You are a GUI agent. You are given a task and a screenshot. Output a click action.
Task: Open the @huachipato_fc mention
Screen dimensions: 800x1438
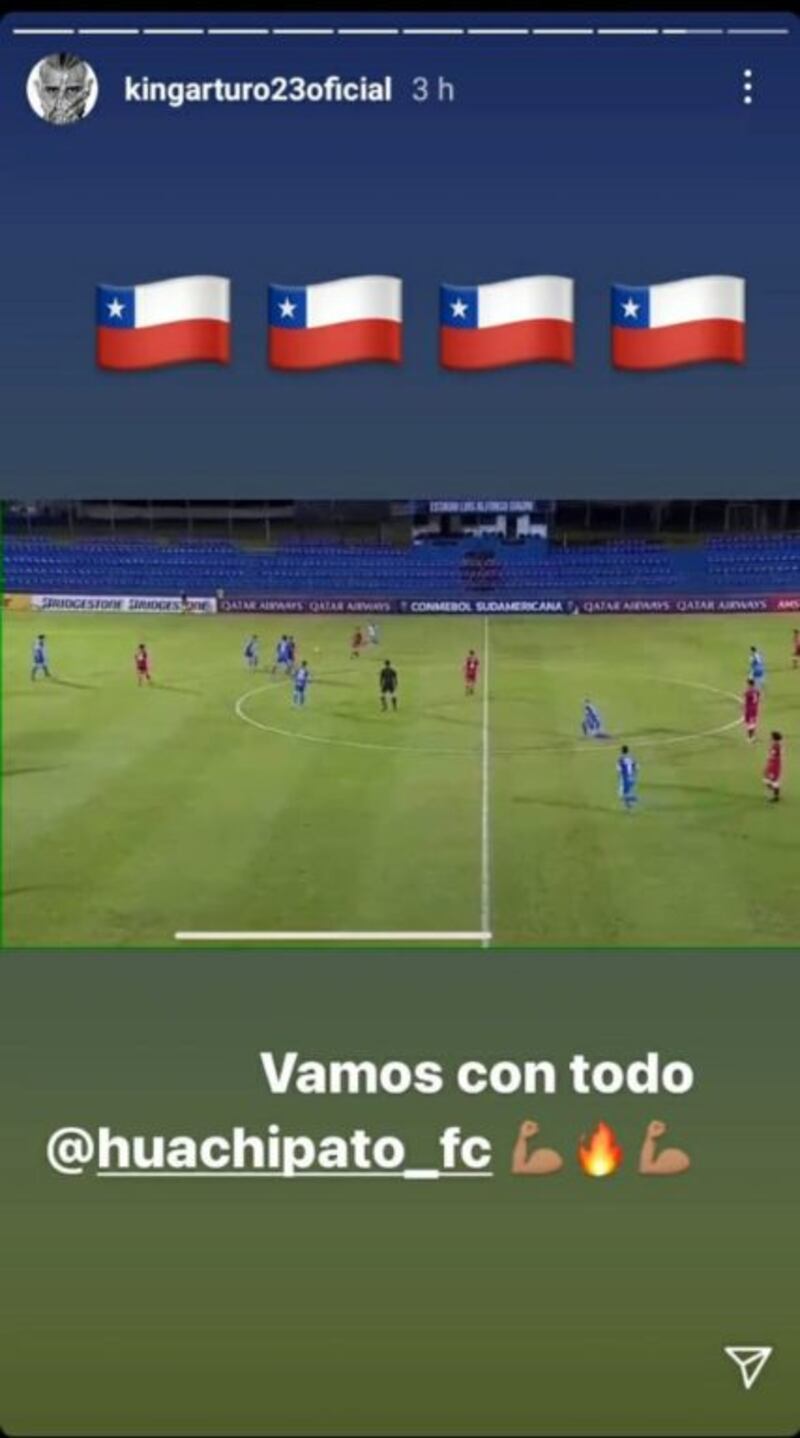pyautogui.click(x=270, y=1151)
